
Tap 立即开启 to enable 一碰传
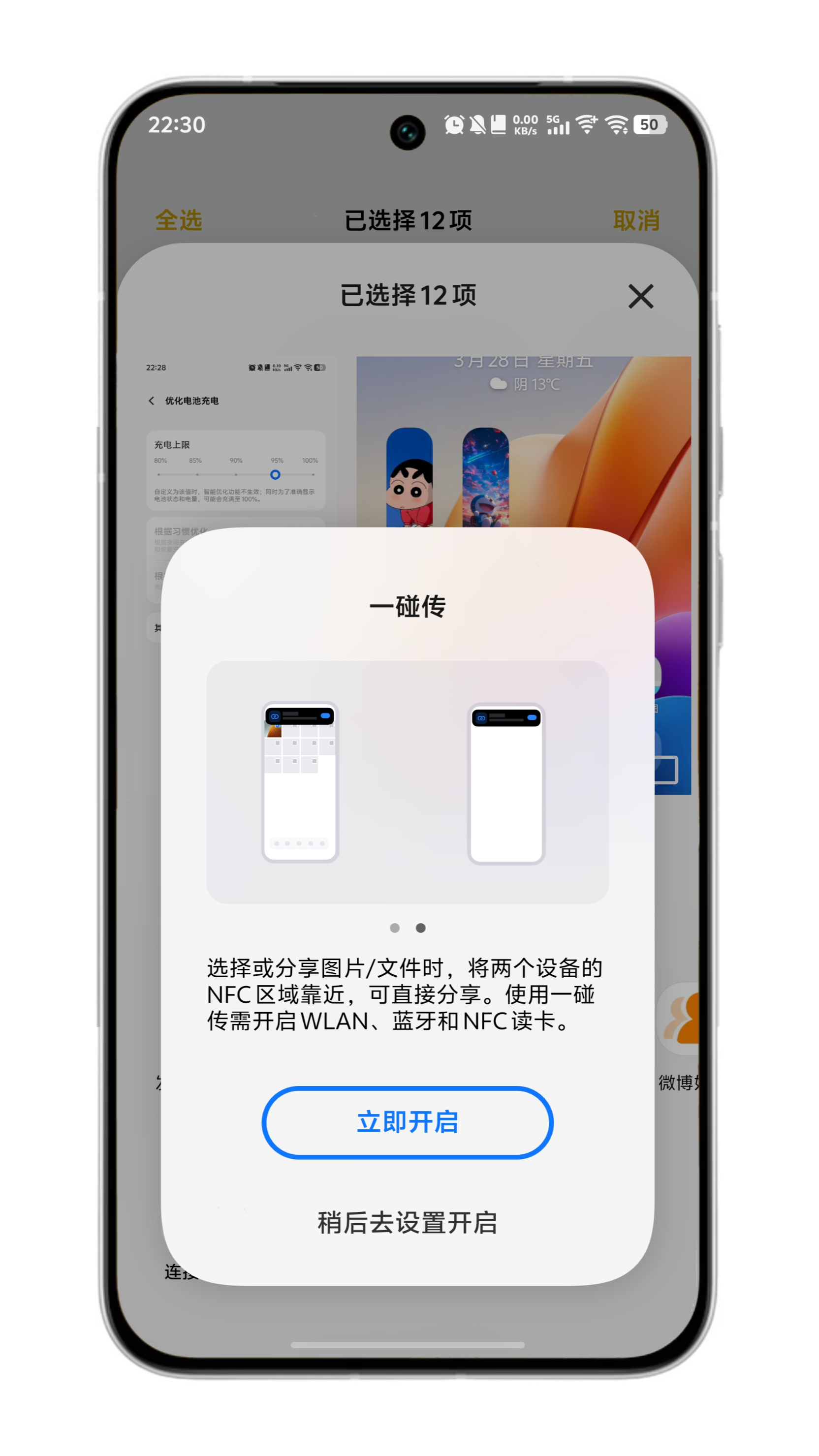[407, 1122]
